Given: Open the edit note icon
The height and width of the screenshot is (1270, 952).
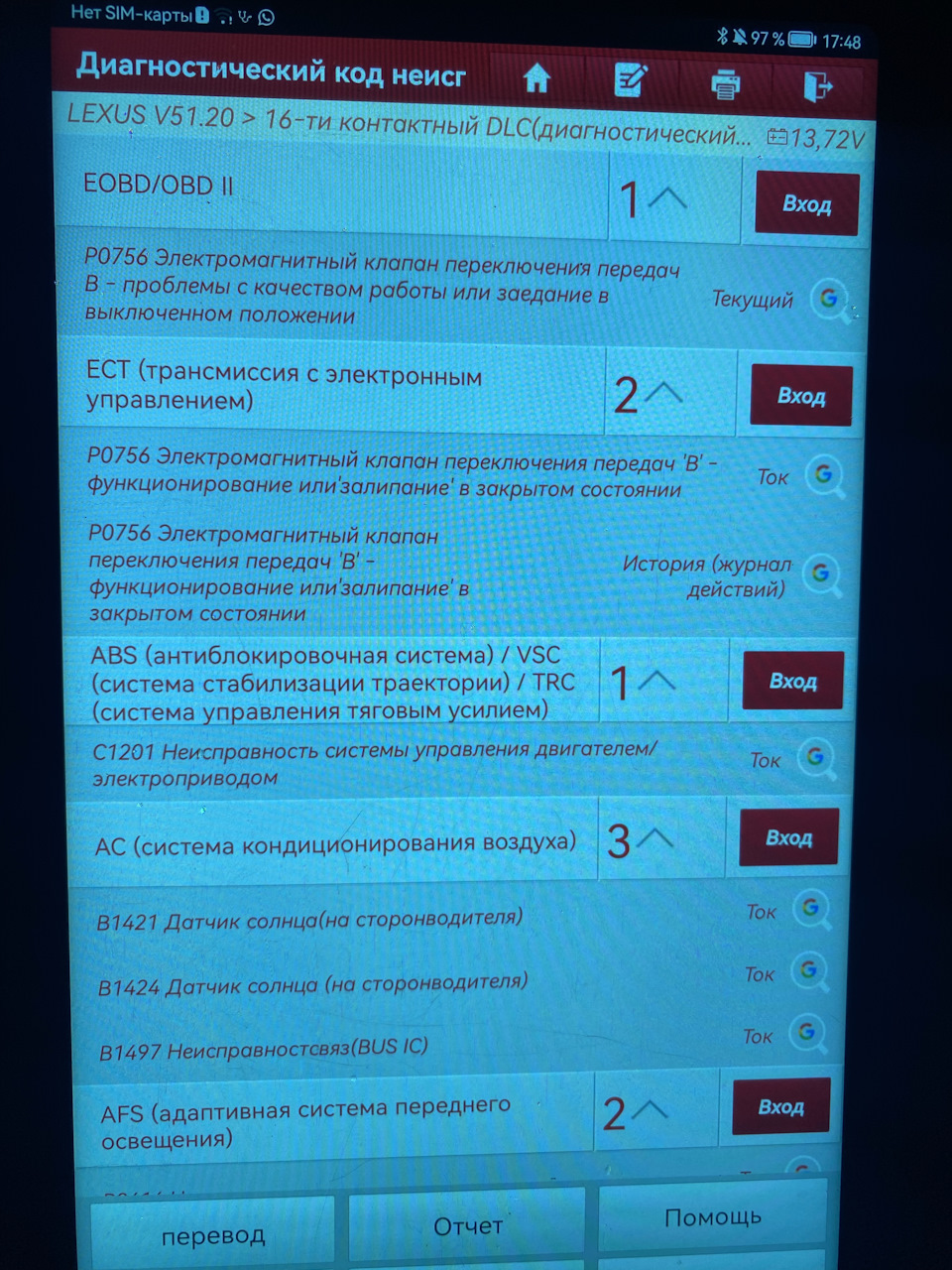Looking at the screenshot, I should (631, 80).
